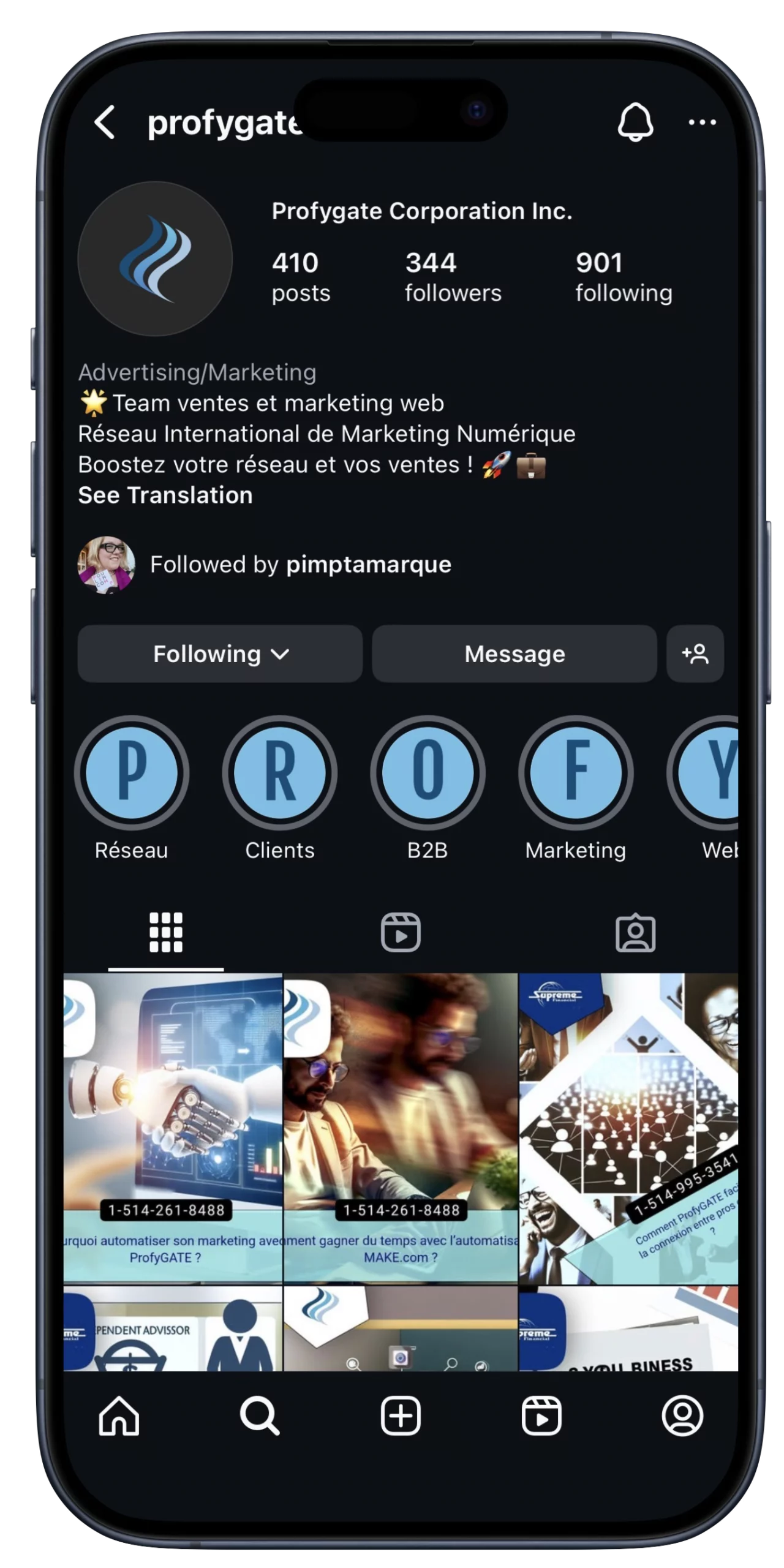
Task: Open the notifications bell for this profile
Action: pos(635,122)
